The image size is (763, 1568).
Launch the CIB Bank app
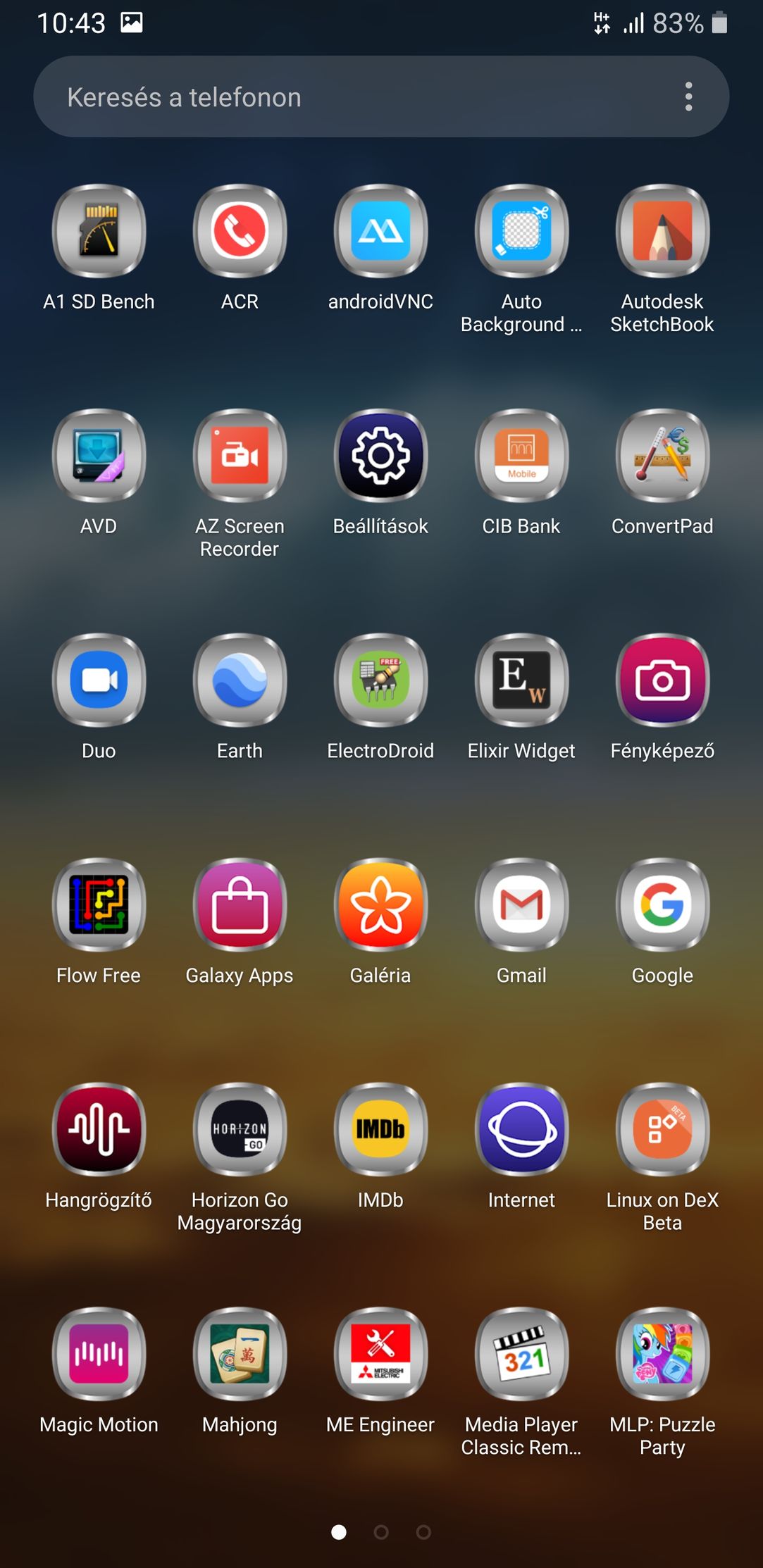click(521, 456)
